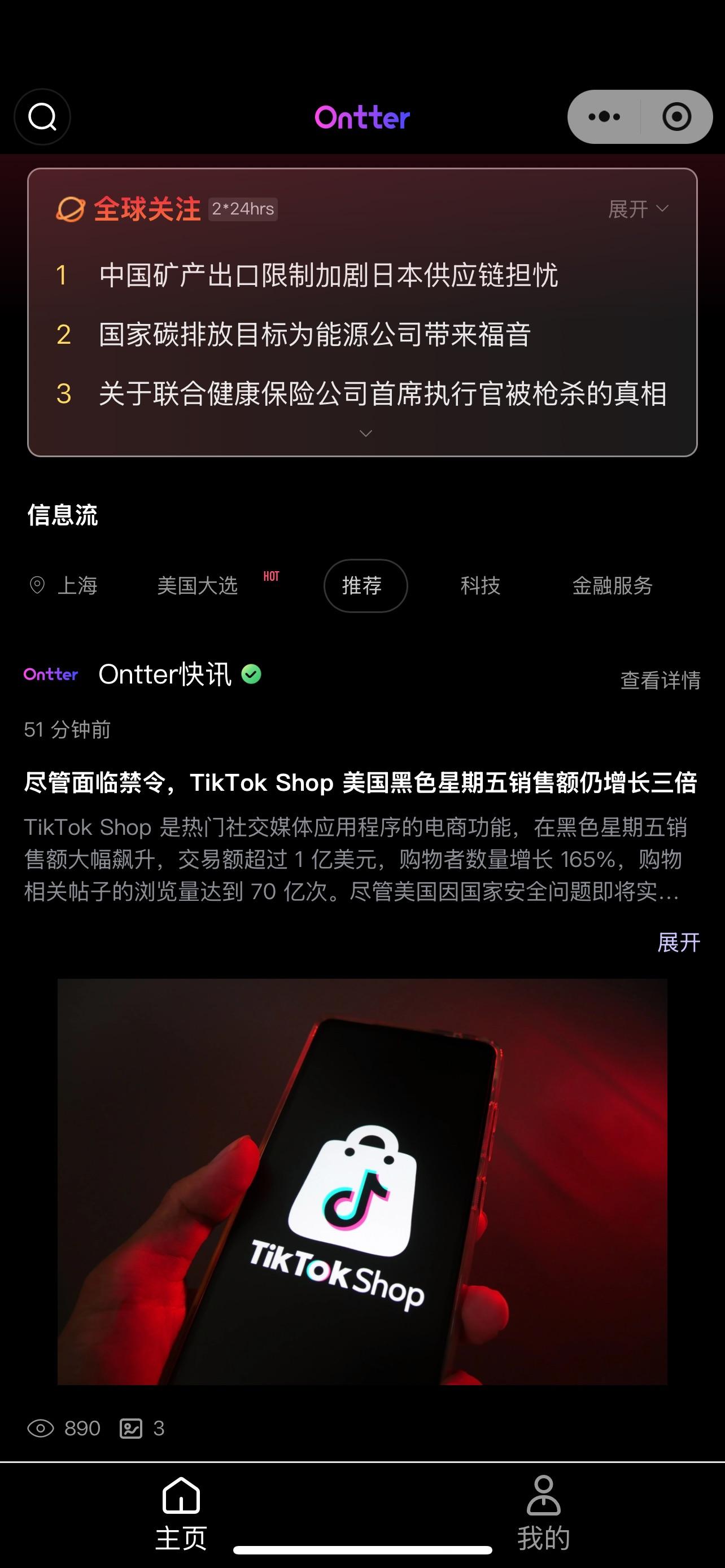The height and width of the screenshot is (1568, 725).
Task: Tap the Ontter avatar on the news post
Action: pos(50,674)
